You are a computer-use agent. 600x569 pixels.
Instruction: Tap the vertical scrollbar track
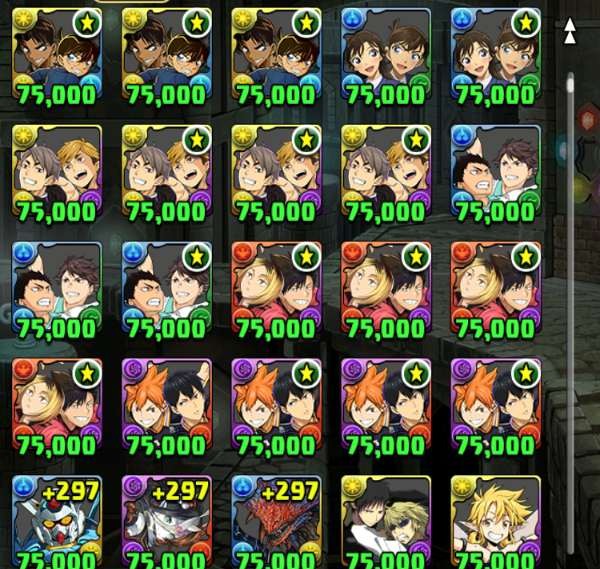point(571,300)
